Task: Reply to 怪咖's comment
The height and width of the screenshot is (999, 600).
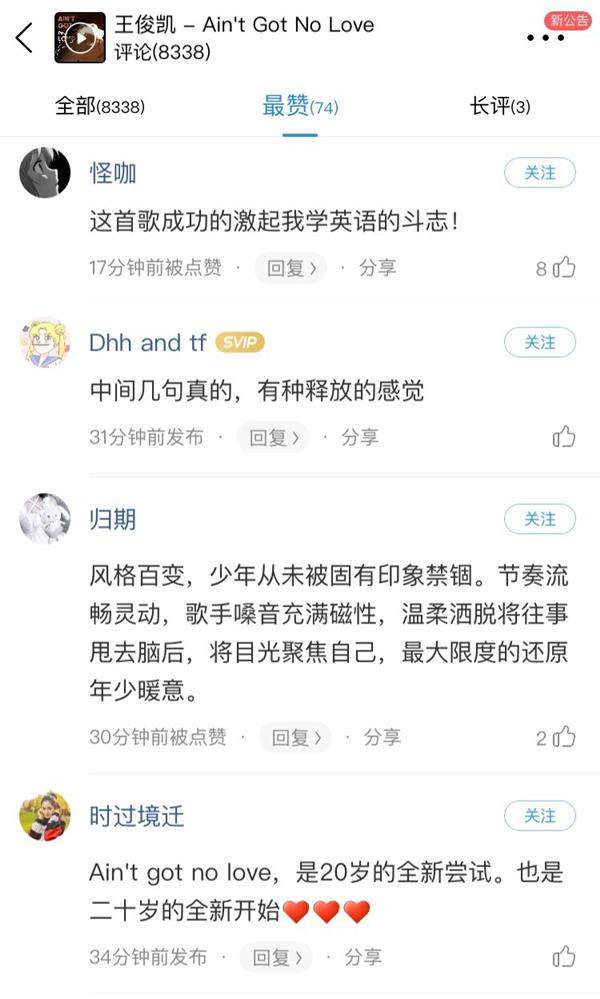Action: click(x=290, y=268)
